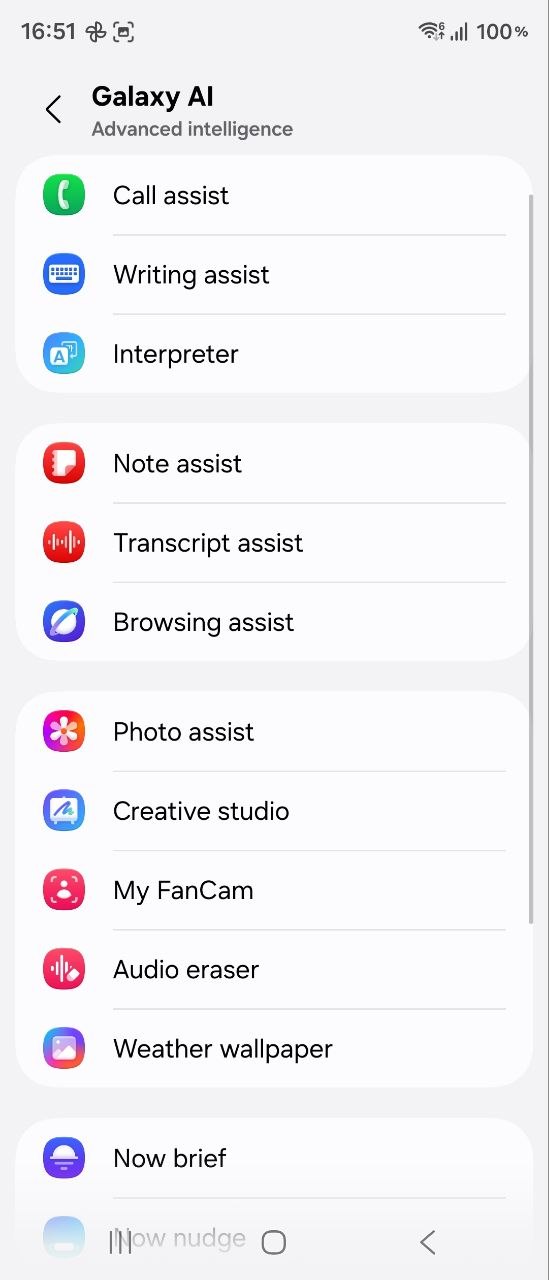Image resolution: width=549 pixels, height=1280 pixels.
Task: Tap the system home button
Action: (x=274, y=1242)
